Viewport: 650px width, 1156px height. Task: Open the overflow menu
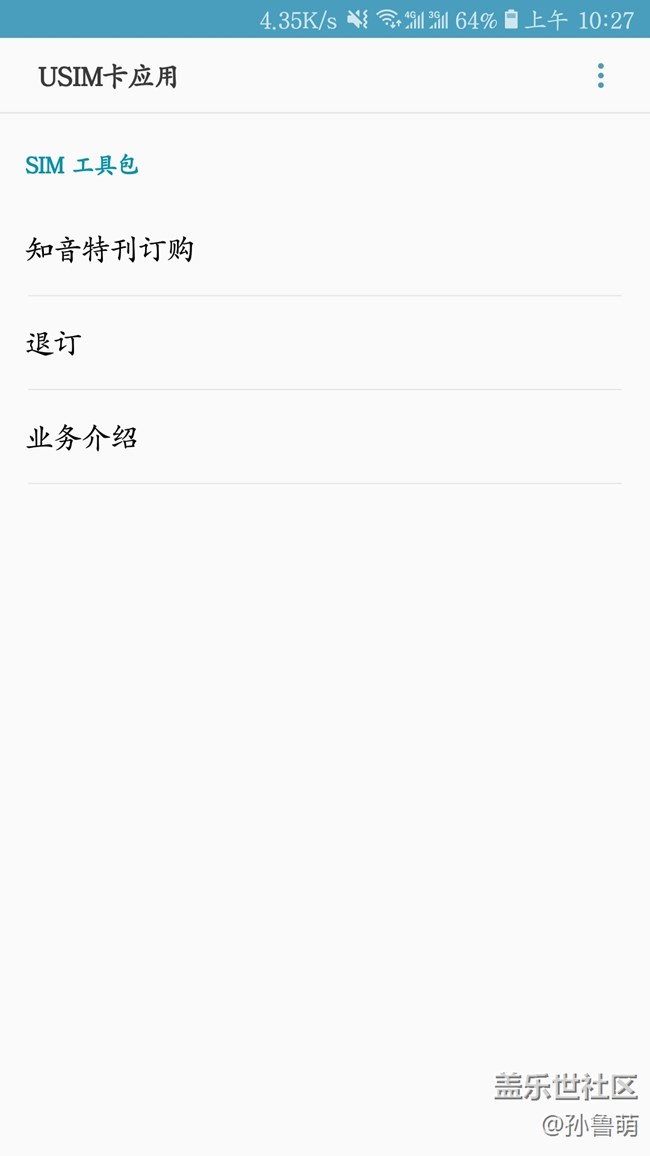[x=601, y=76]
